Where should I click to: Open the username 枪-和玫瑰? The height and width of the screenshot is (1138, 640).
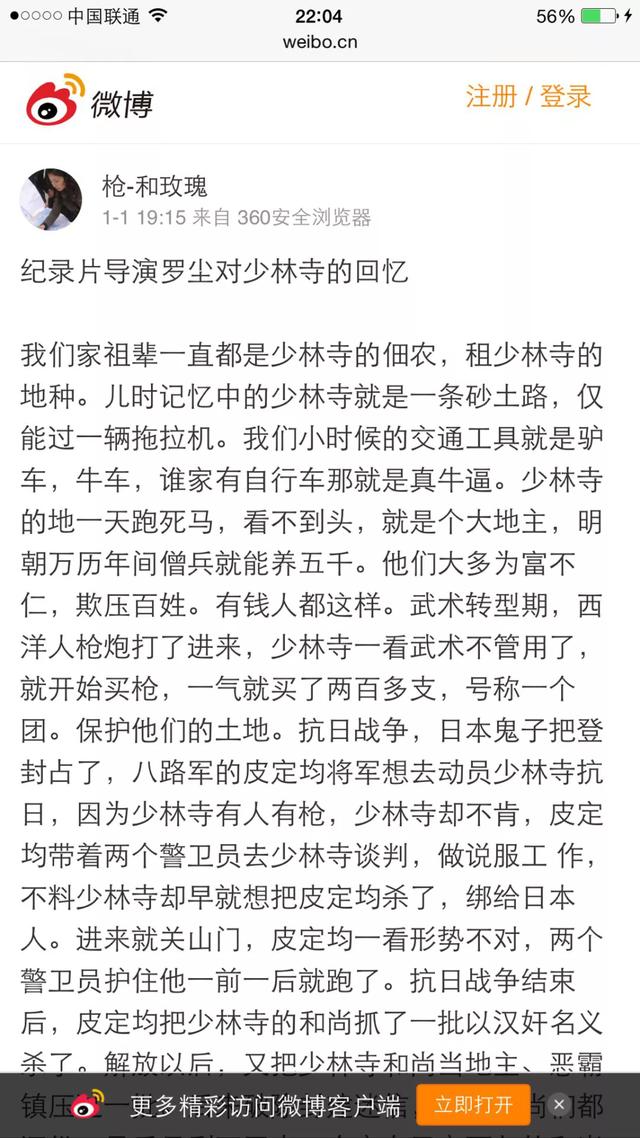155,186
